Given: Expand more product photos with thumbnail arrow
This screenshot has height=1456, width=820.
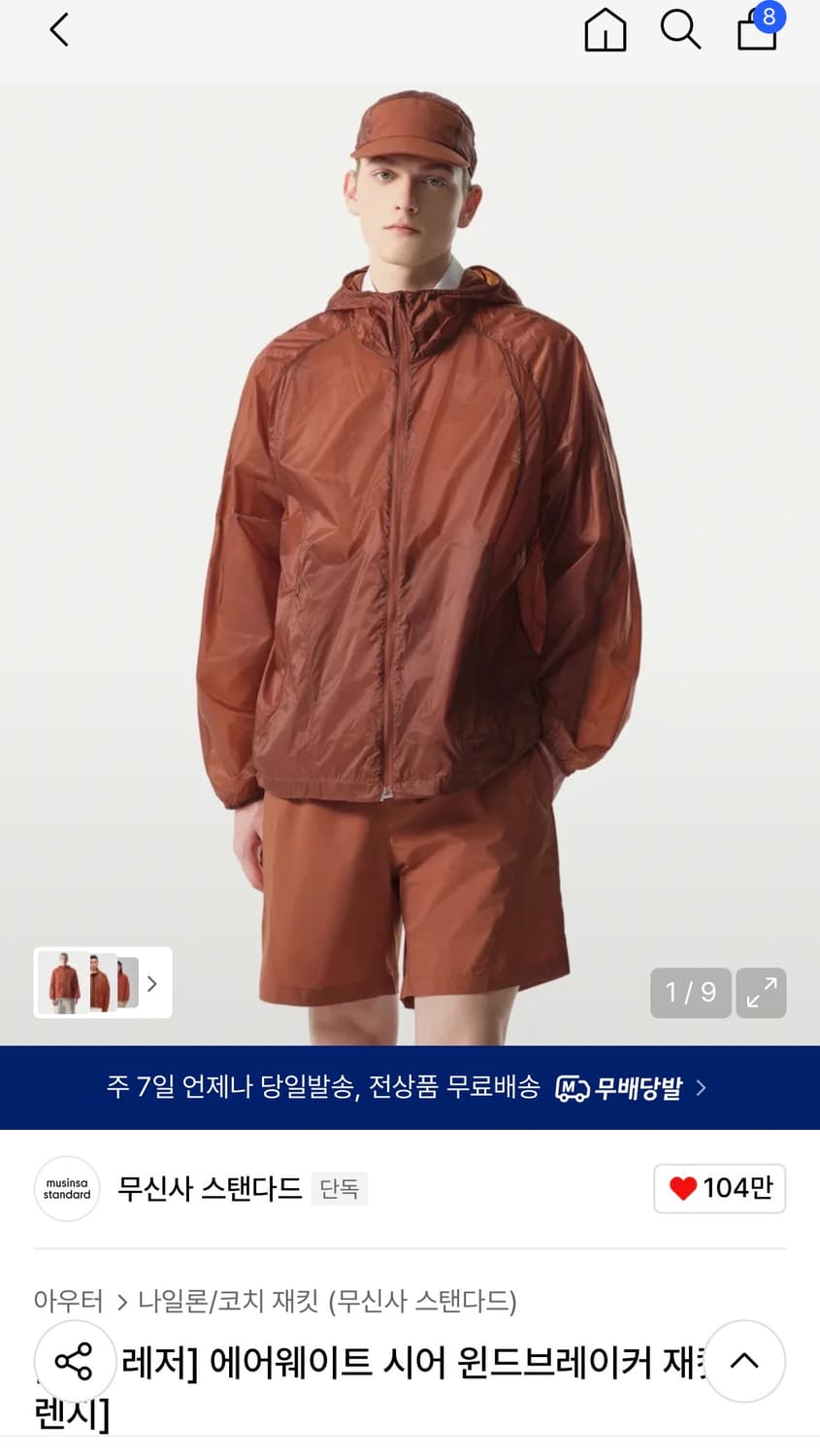Looking at the screenshot, I should coord(152,983).
